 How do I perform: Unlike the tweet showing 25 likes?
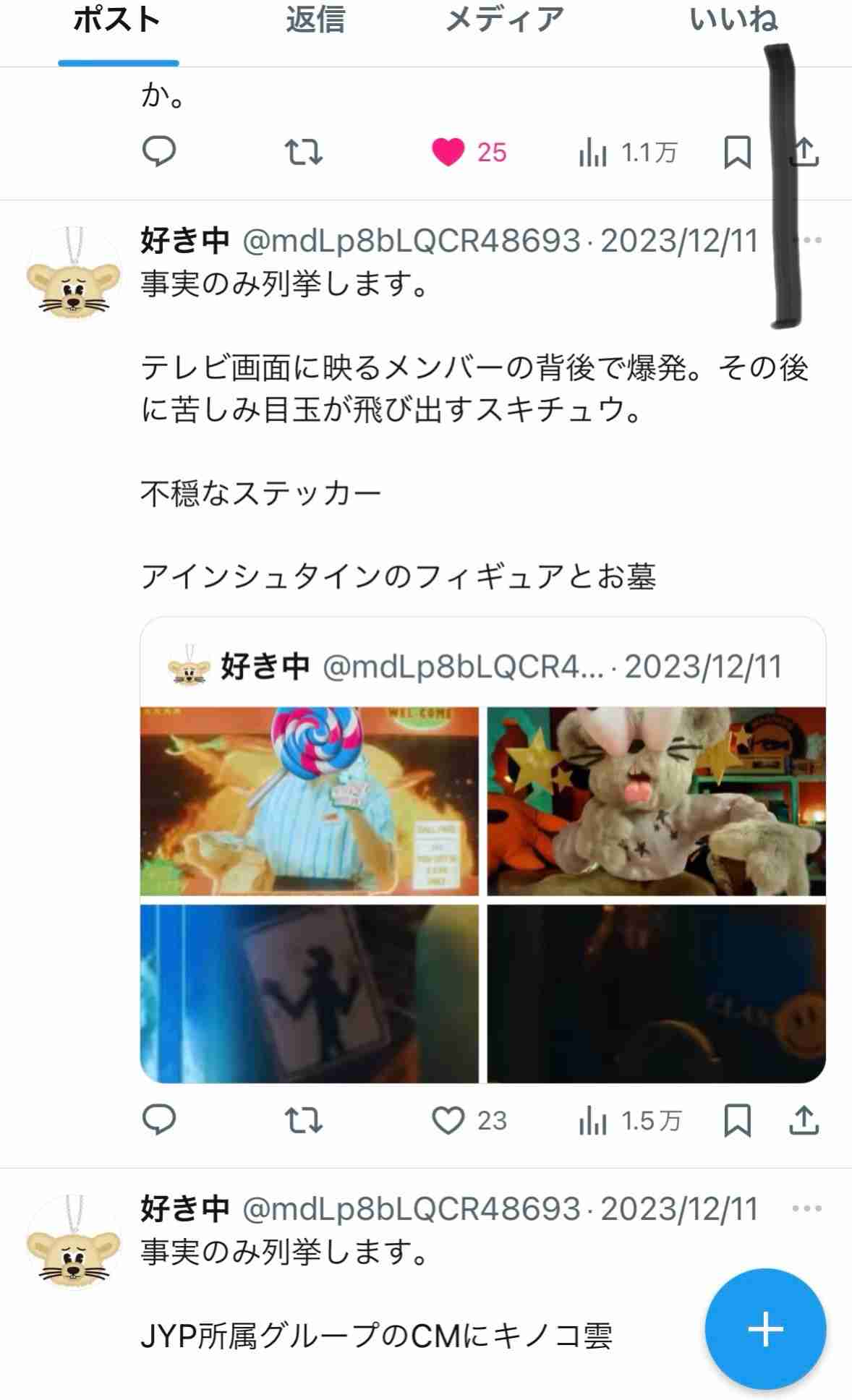451,152
